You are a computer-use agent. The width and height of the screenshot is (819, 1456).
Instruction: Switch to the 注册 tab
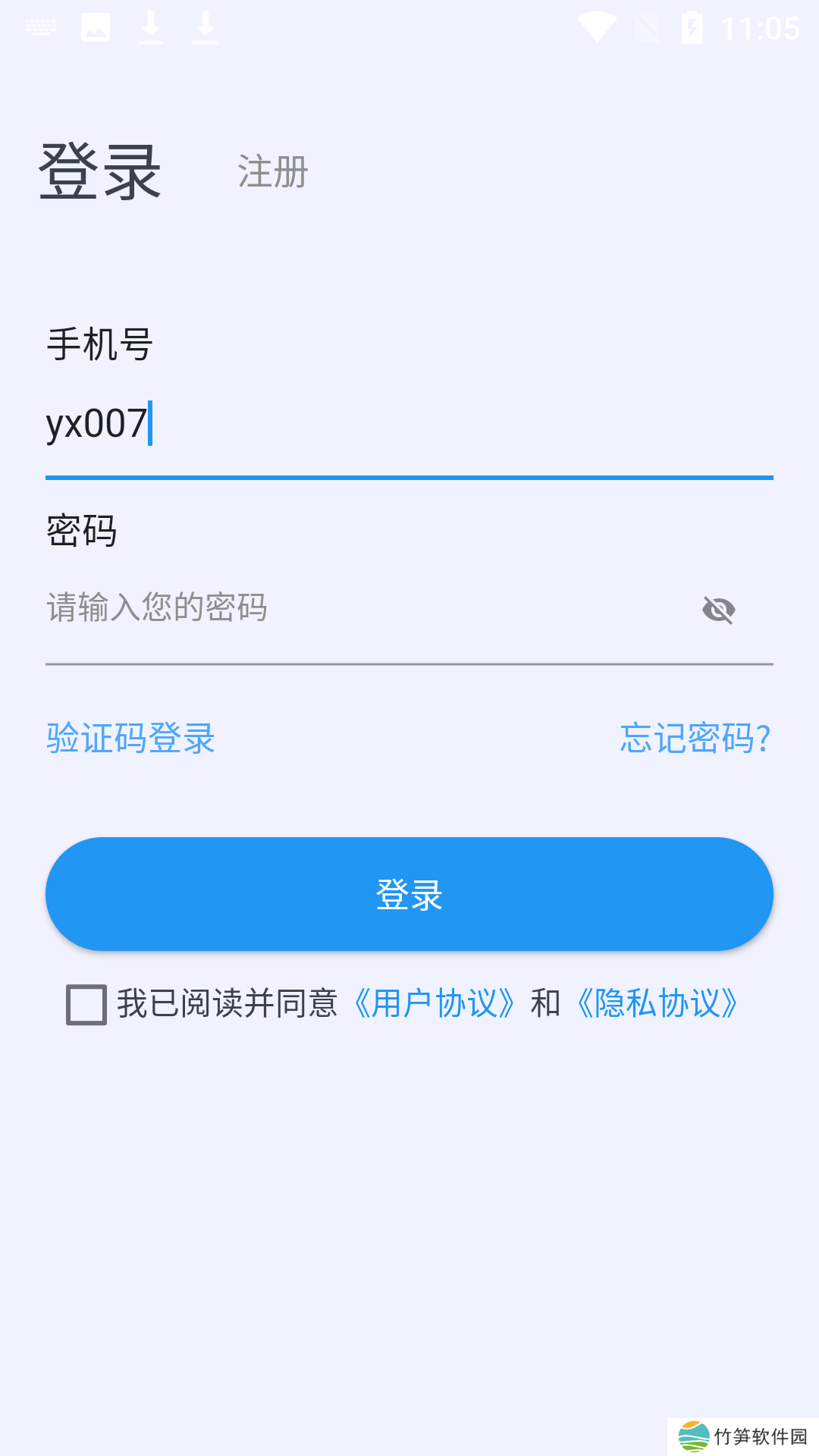point(273,172)
